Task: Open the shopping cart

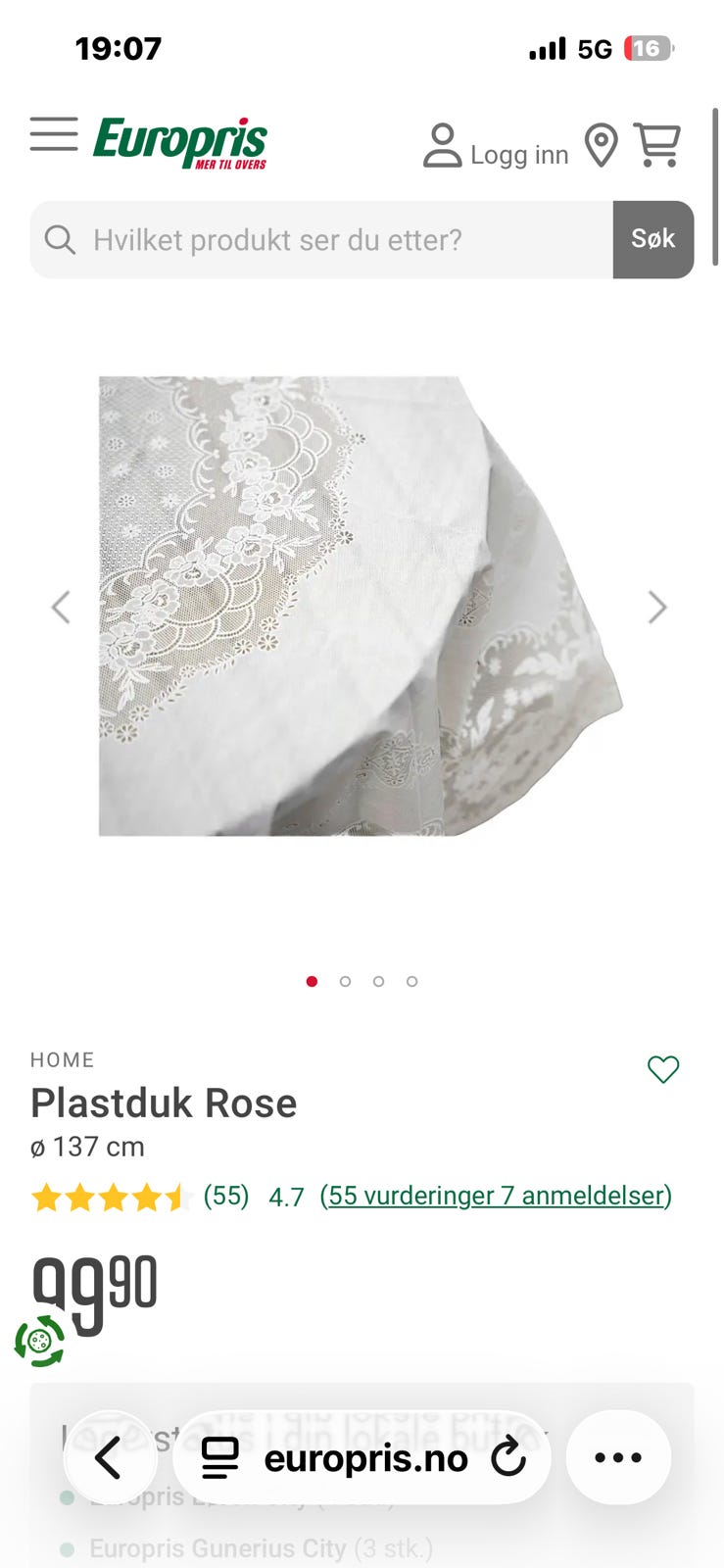Action: coord(657,145)
